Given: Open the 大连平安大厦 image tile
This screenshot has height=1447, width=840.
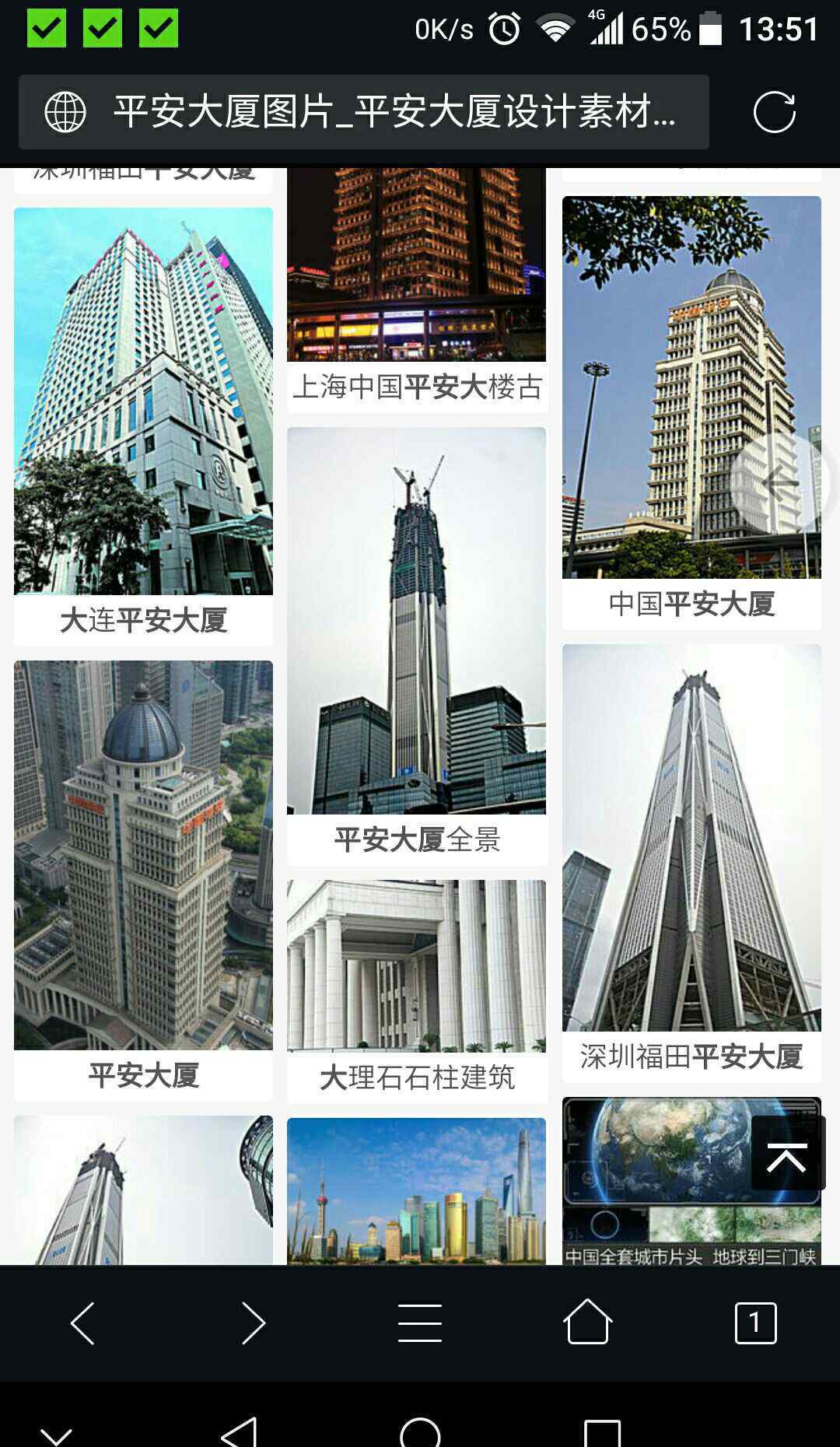Looking at the screenshot, I should pos(143,401).
